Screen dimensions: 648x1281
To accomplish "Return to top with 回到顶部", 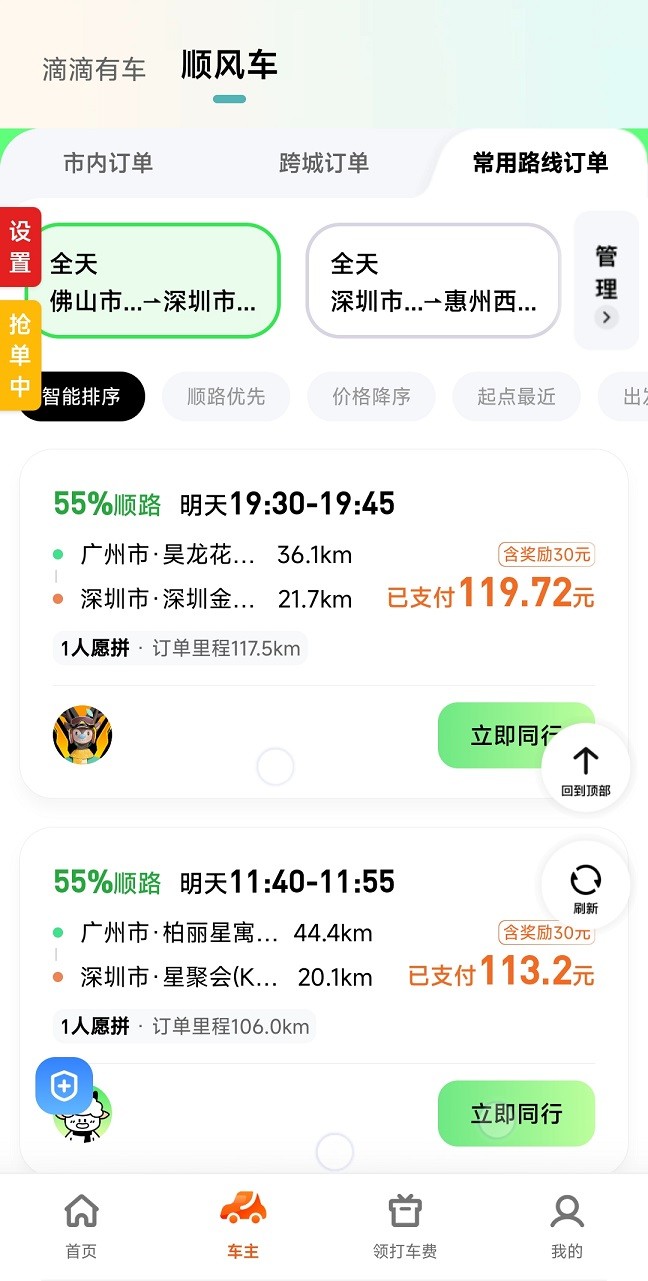I will point(586,768).
